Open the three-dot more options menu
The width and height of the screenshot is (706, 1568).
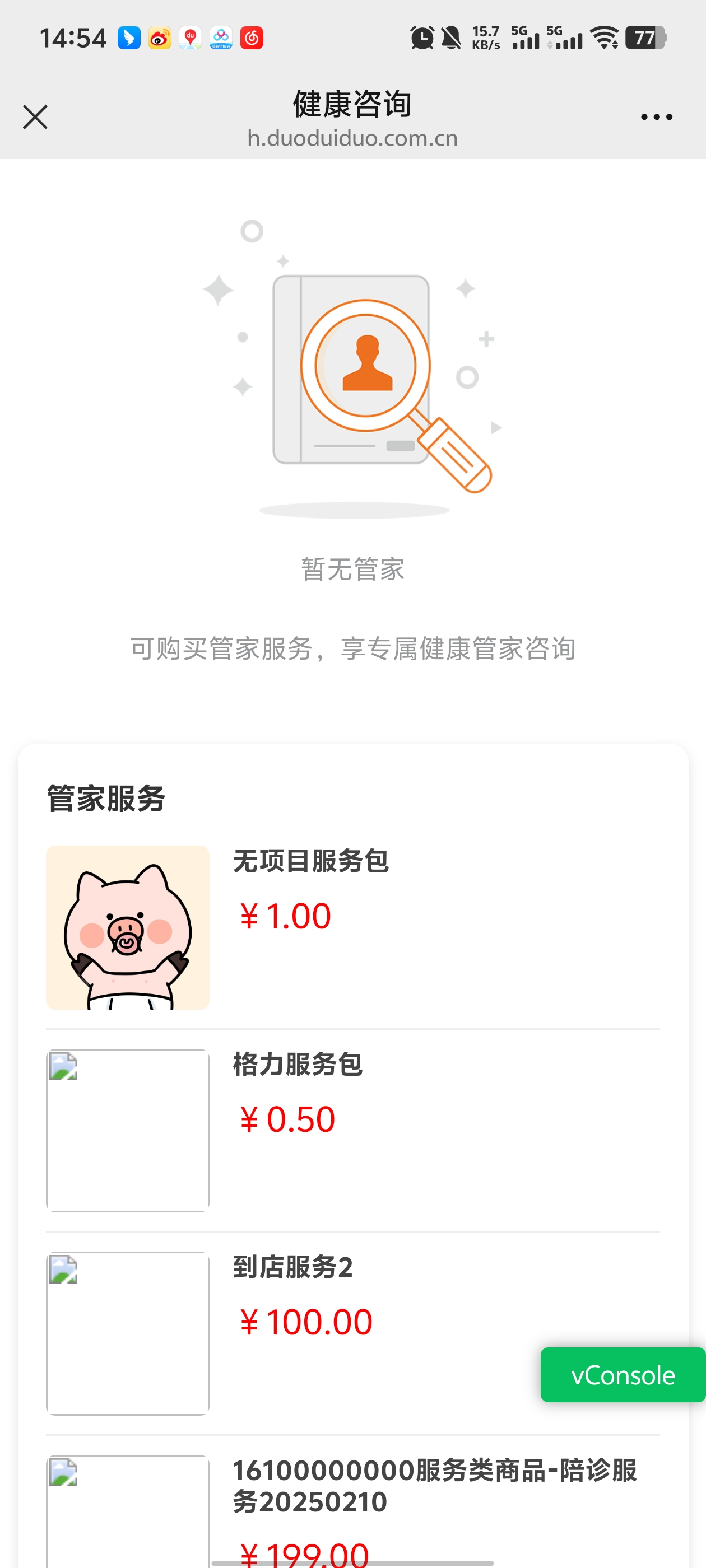[x=656, y=117]
